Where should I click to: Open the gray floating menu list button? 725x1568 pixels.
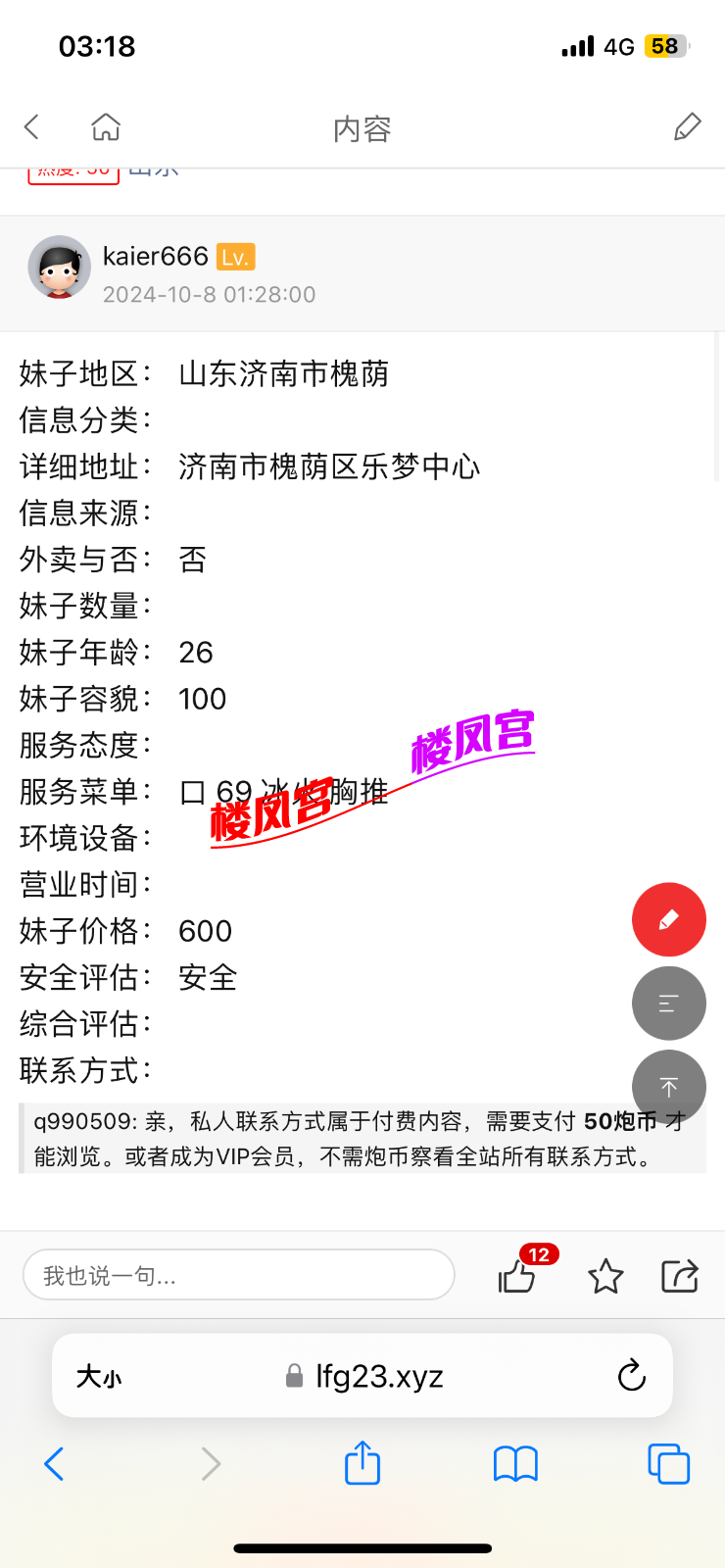pos(669,1003)
